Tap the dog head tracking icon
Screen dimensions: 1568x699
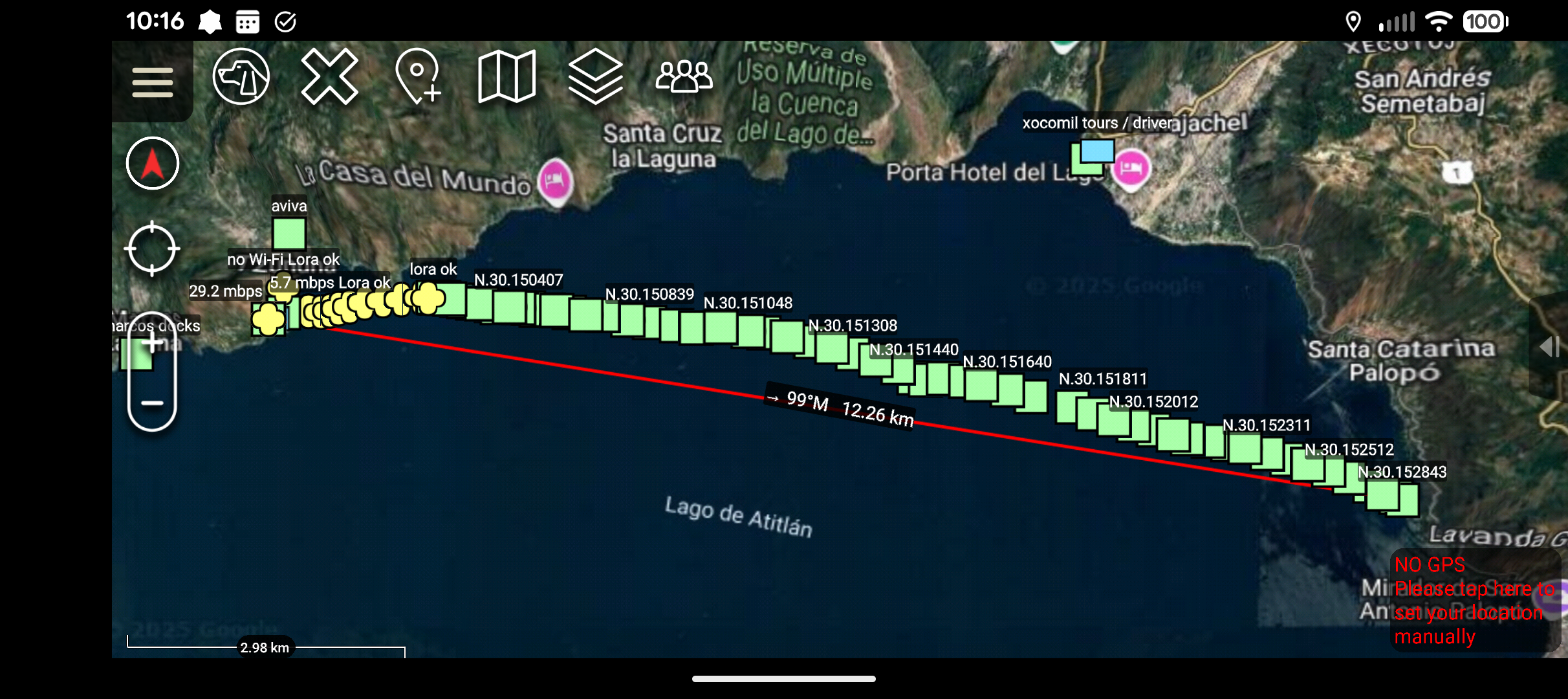point(241,77)
